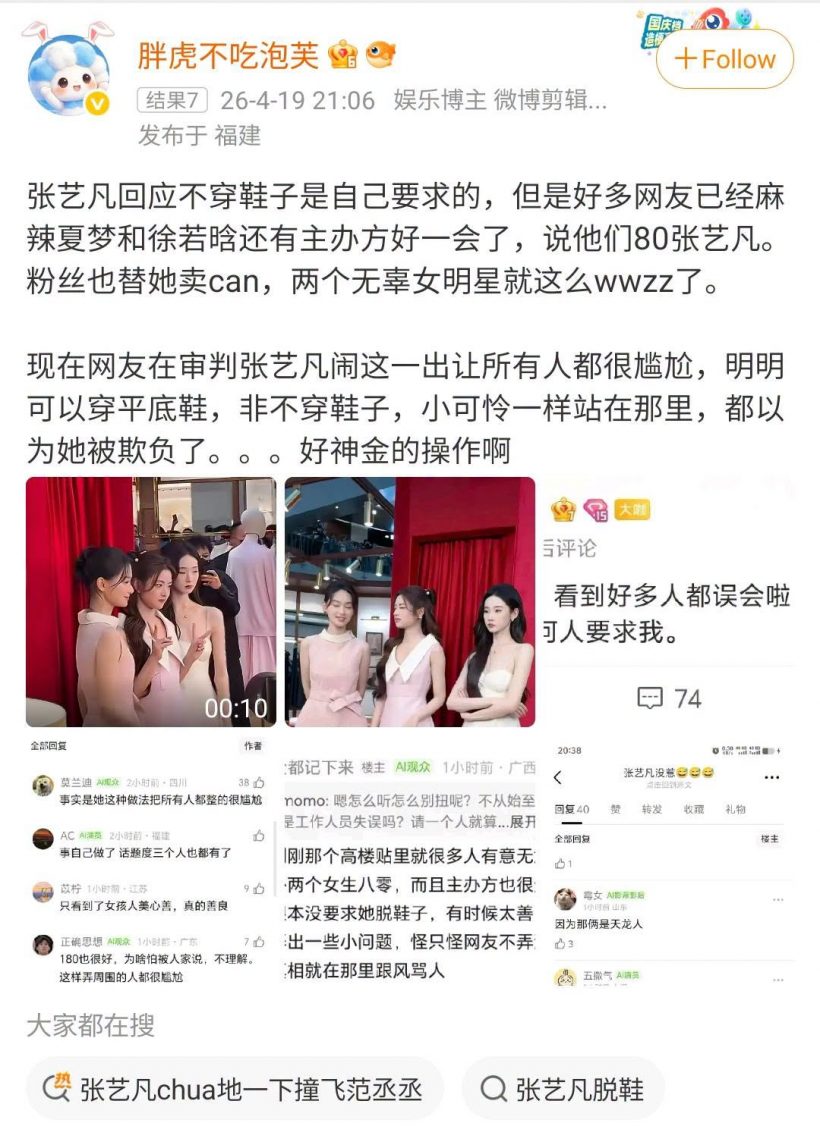Follow 胖虎不吃泡芙
820x1126 pixels.
coord(724,59)
